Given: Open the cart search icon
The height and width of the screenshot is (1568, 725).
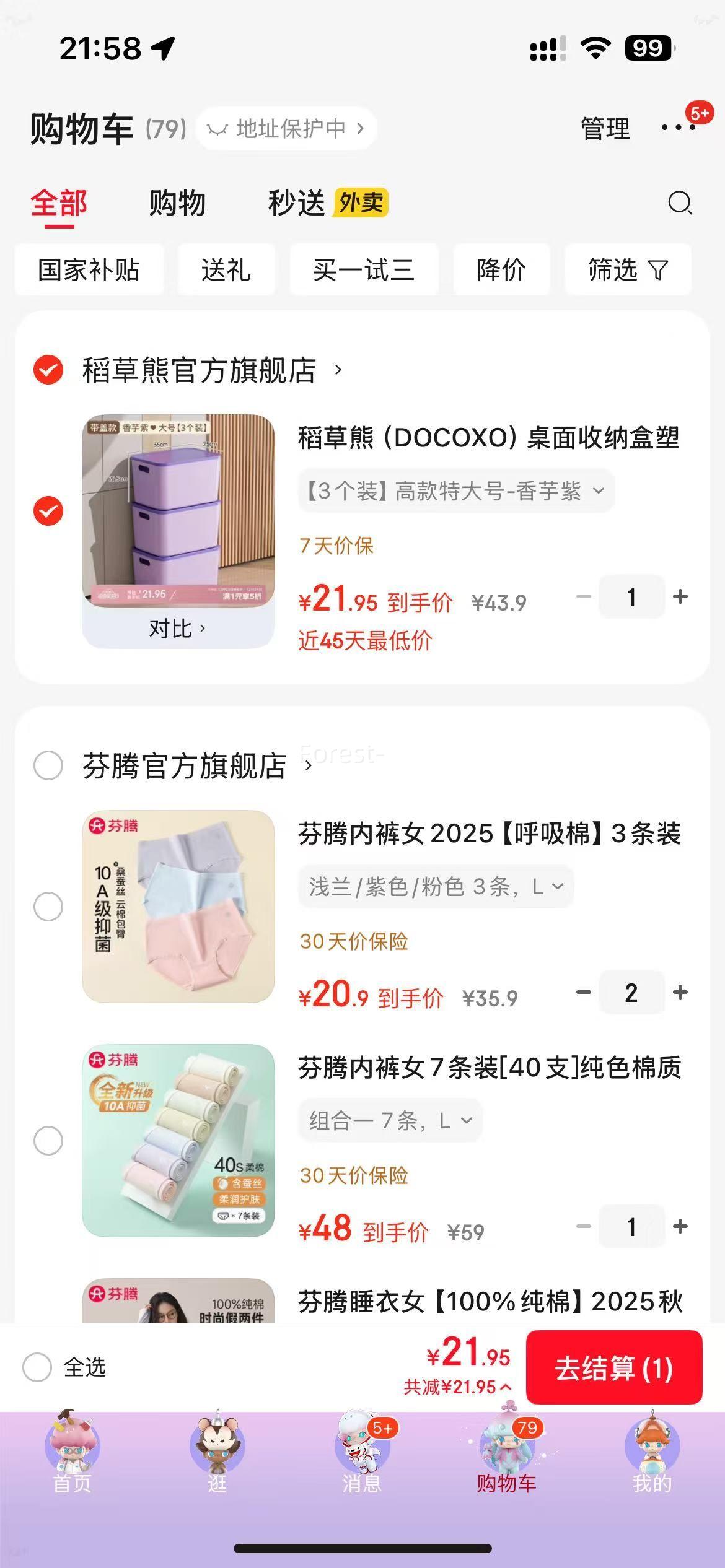Looking at the screenshot, I should coord(680,203).
